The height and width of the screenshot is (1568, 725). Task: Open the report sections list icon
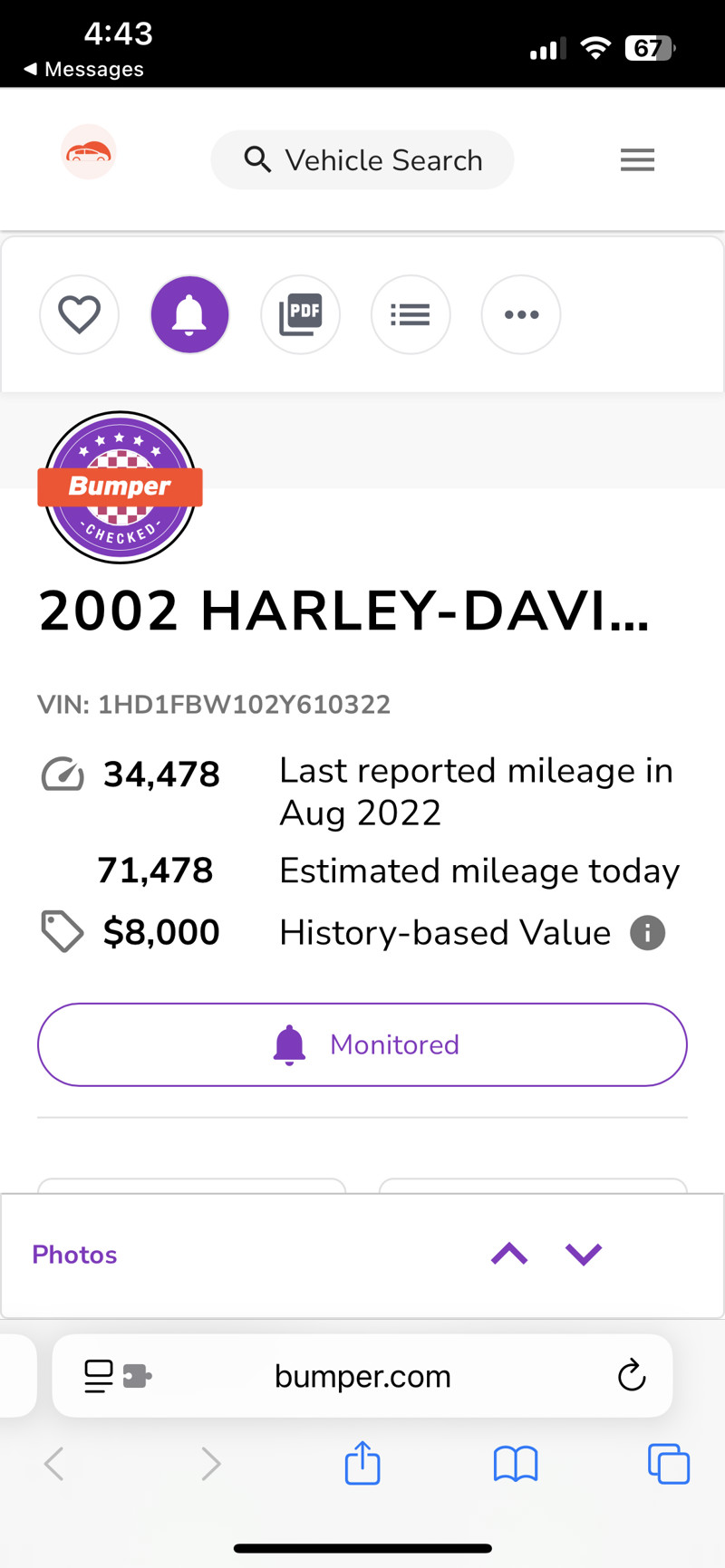click(x=411, y=314)
